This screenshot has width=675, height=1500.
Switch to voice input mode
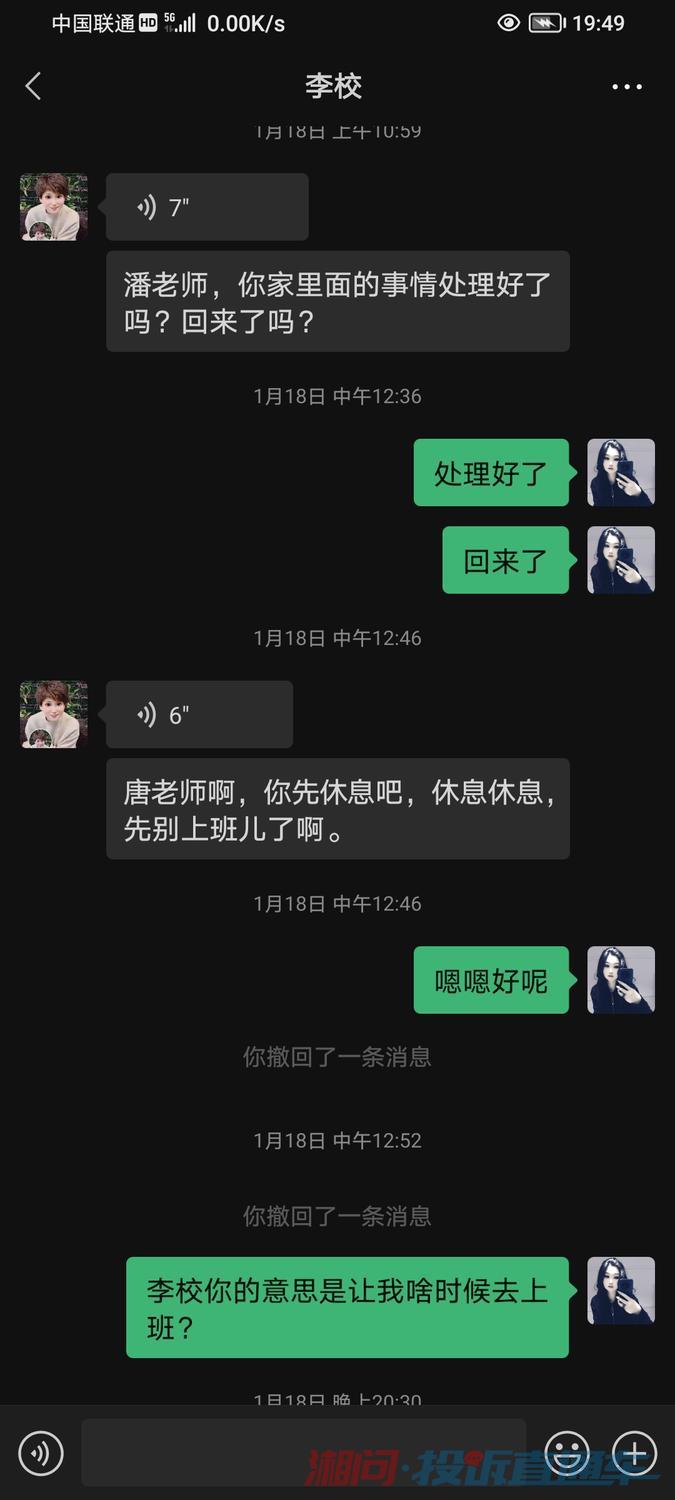41,1452
